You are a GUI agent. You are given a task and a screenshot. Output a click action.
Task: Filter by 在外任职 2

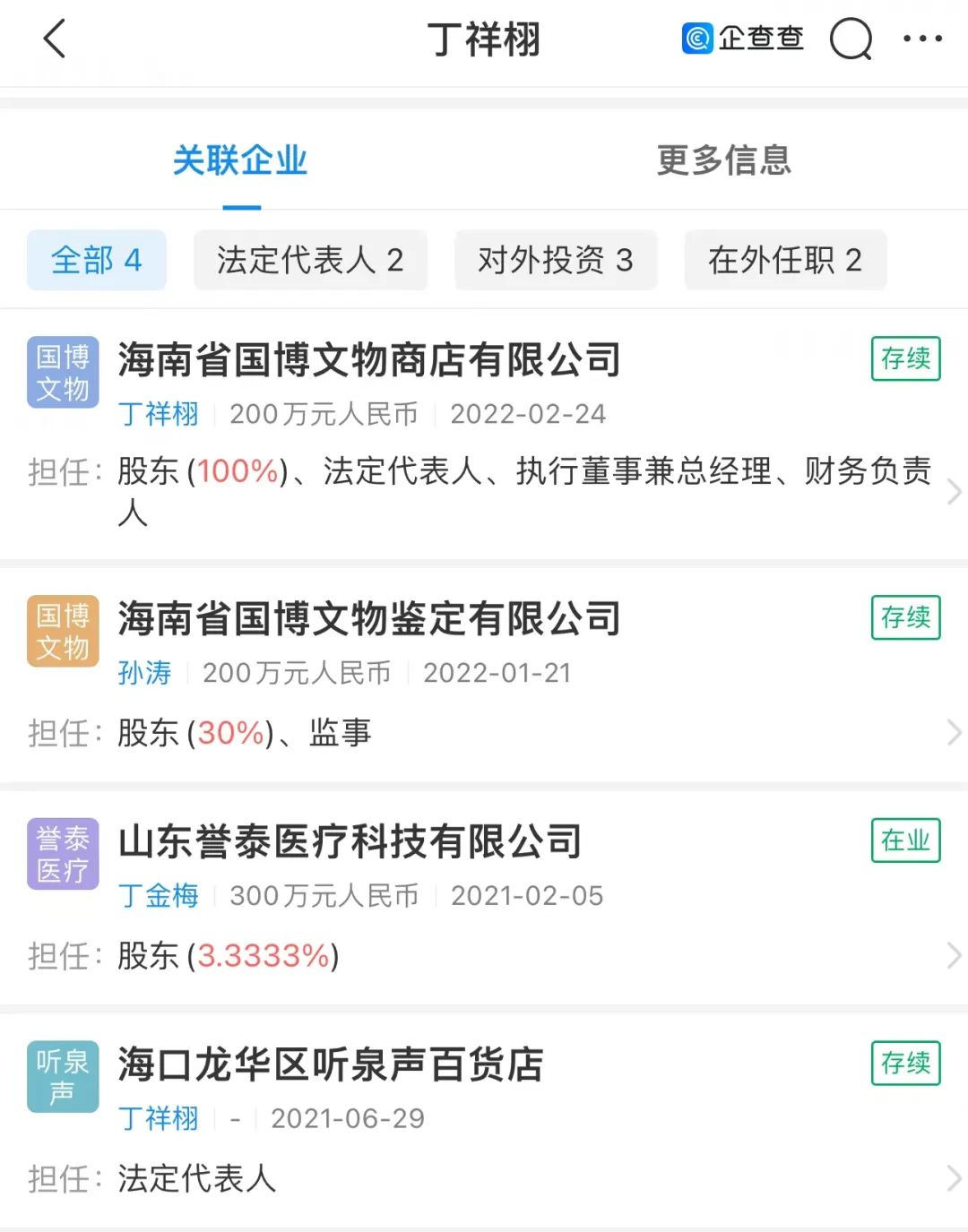(785, 261)
